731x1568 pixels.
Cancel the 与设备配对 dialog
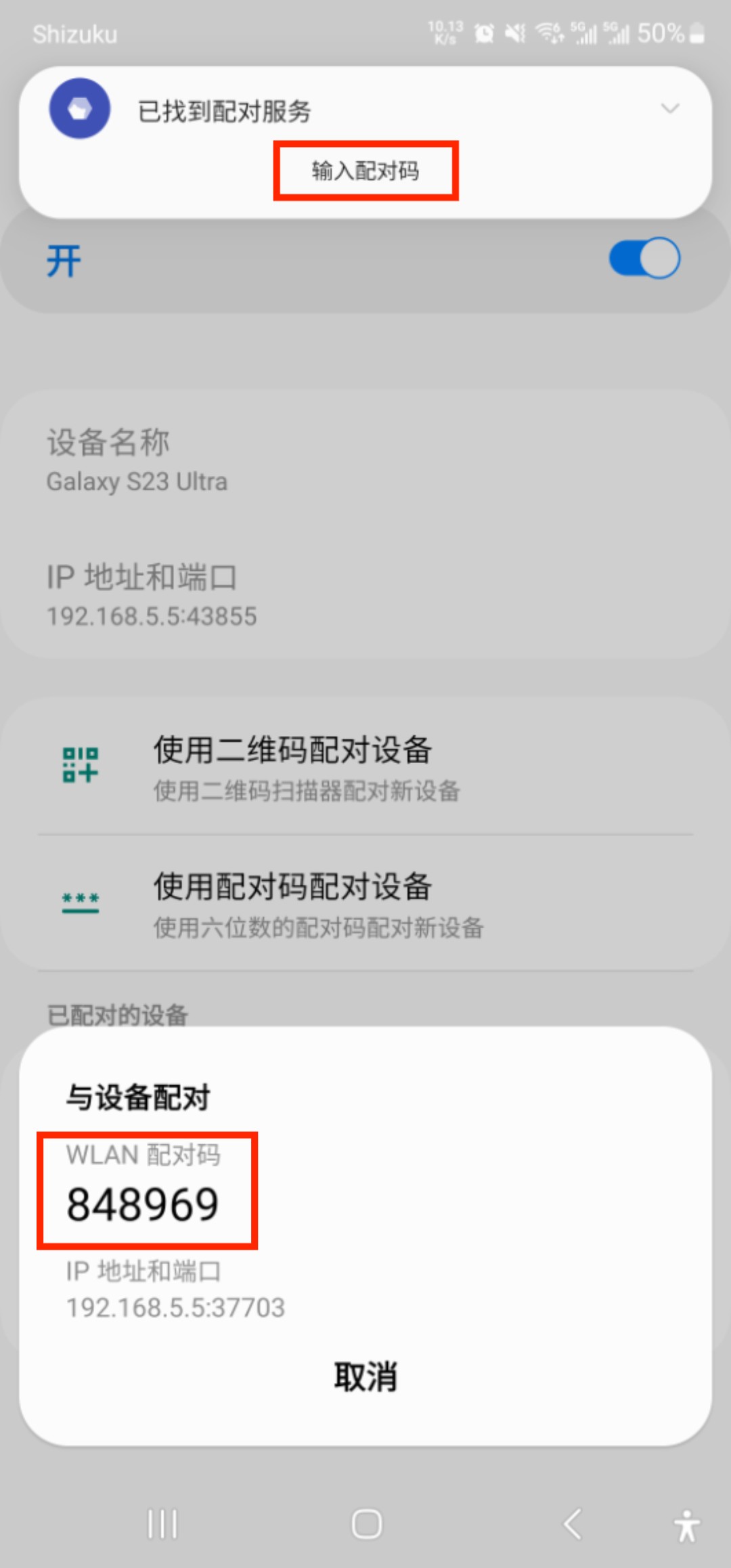[x=365, y=1376]
